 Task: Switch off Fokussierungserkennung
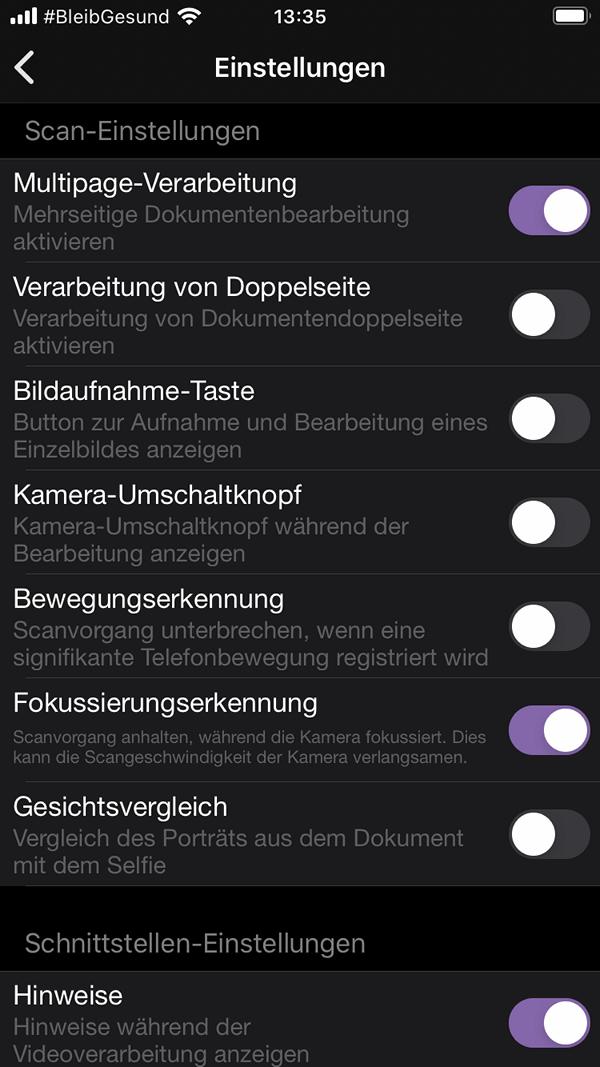pos(549,730)
